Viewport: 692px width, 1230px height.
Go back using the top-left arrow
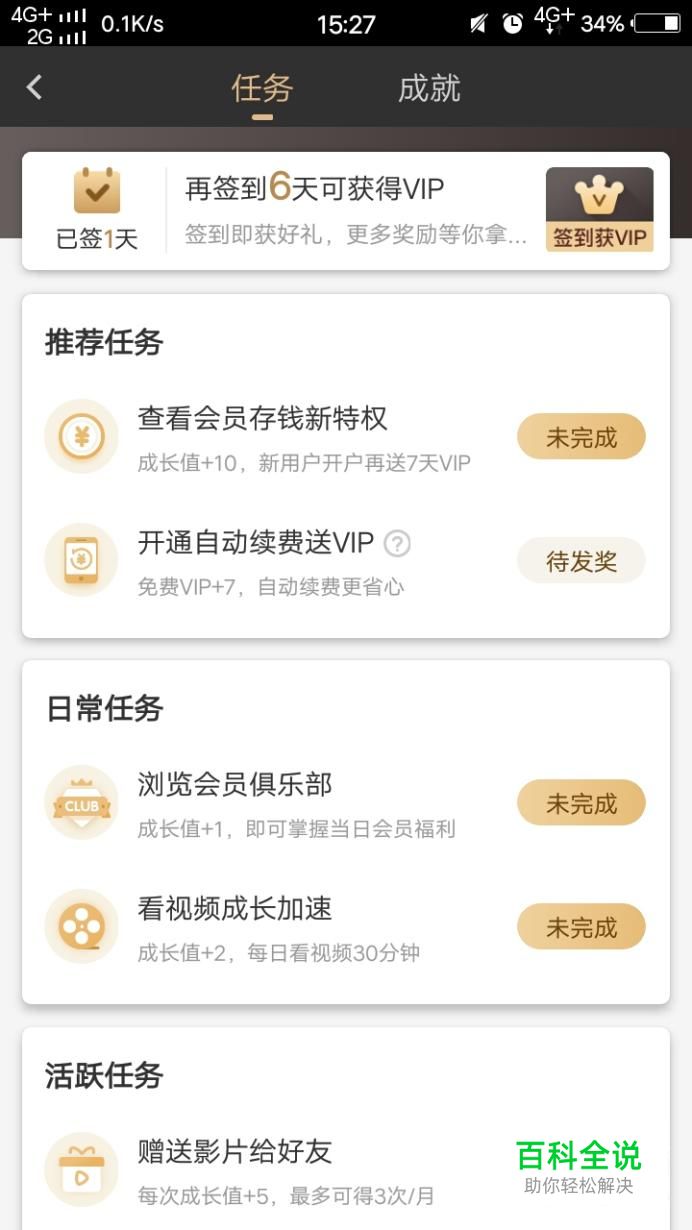tap(34, 87)
